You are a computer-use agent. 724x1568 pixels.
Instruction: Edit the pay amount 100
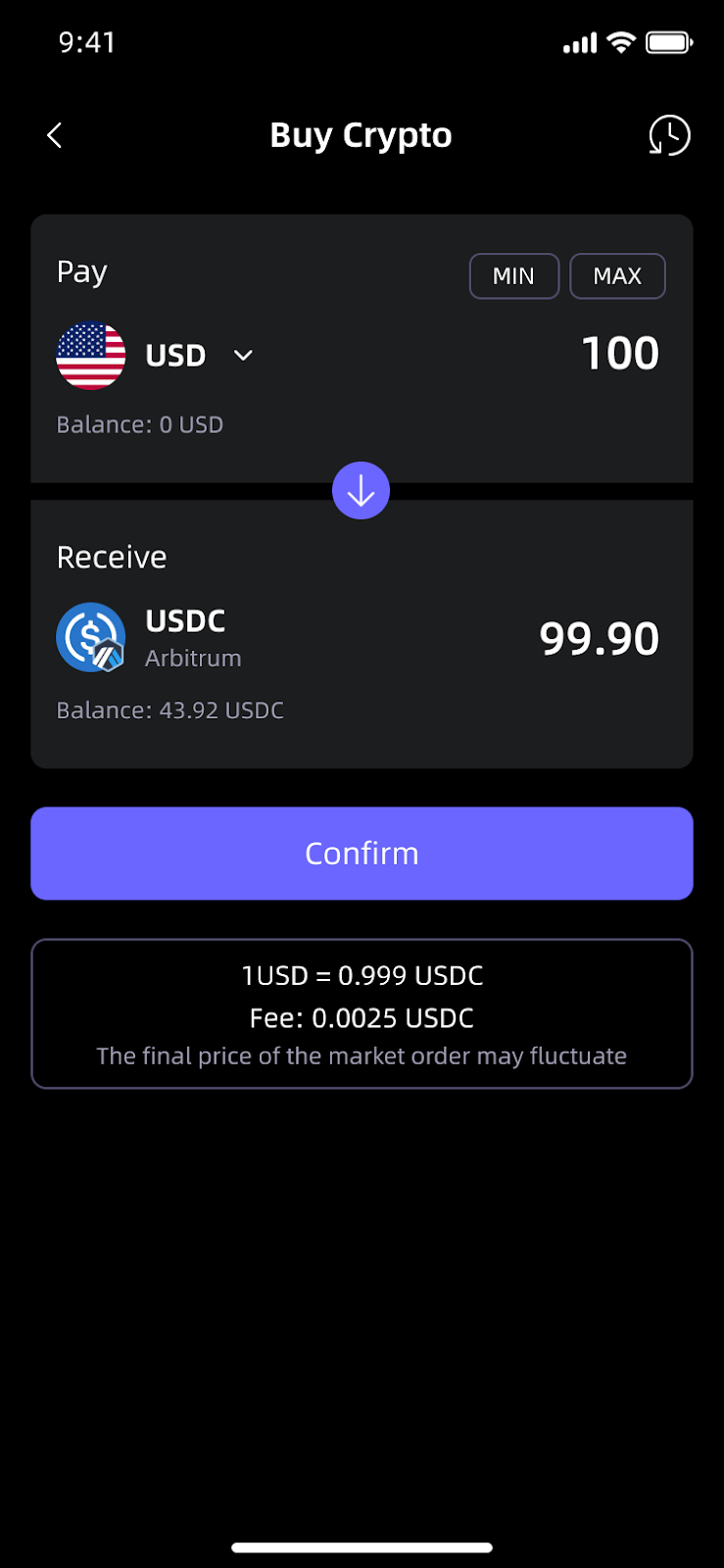pos(619,354)
